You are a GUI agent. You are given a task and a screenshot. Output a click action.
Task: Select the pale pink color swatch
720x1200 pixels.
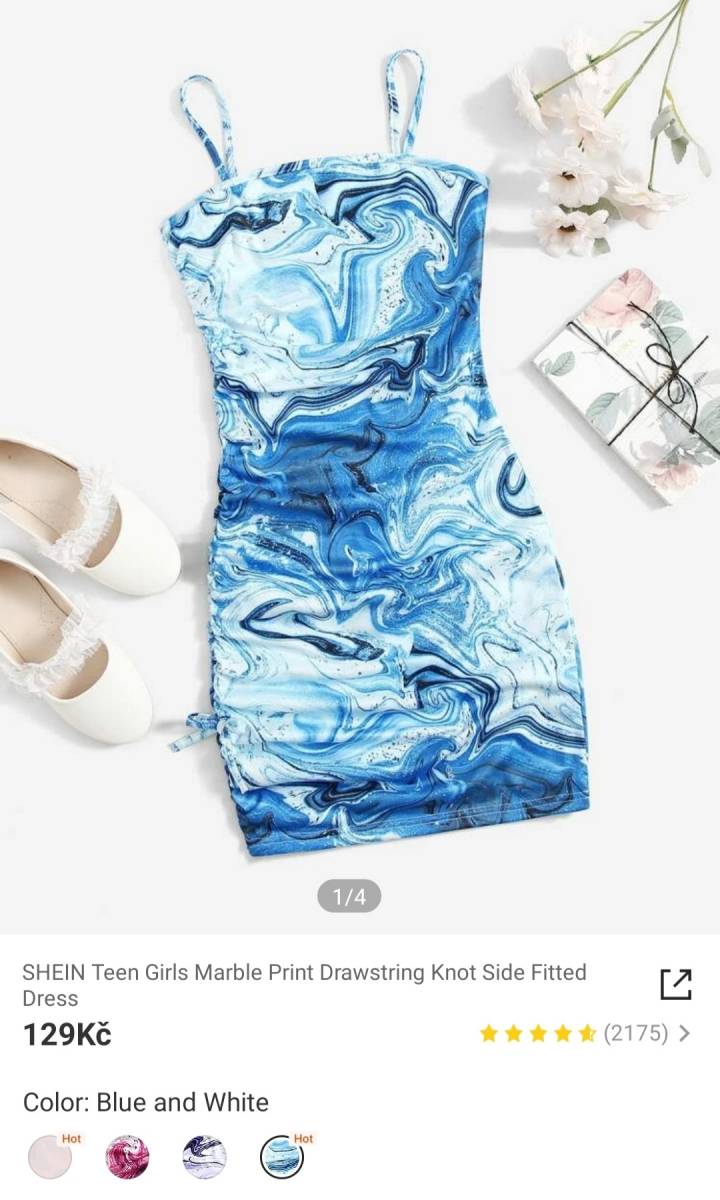[50, 1157]
